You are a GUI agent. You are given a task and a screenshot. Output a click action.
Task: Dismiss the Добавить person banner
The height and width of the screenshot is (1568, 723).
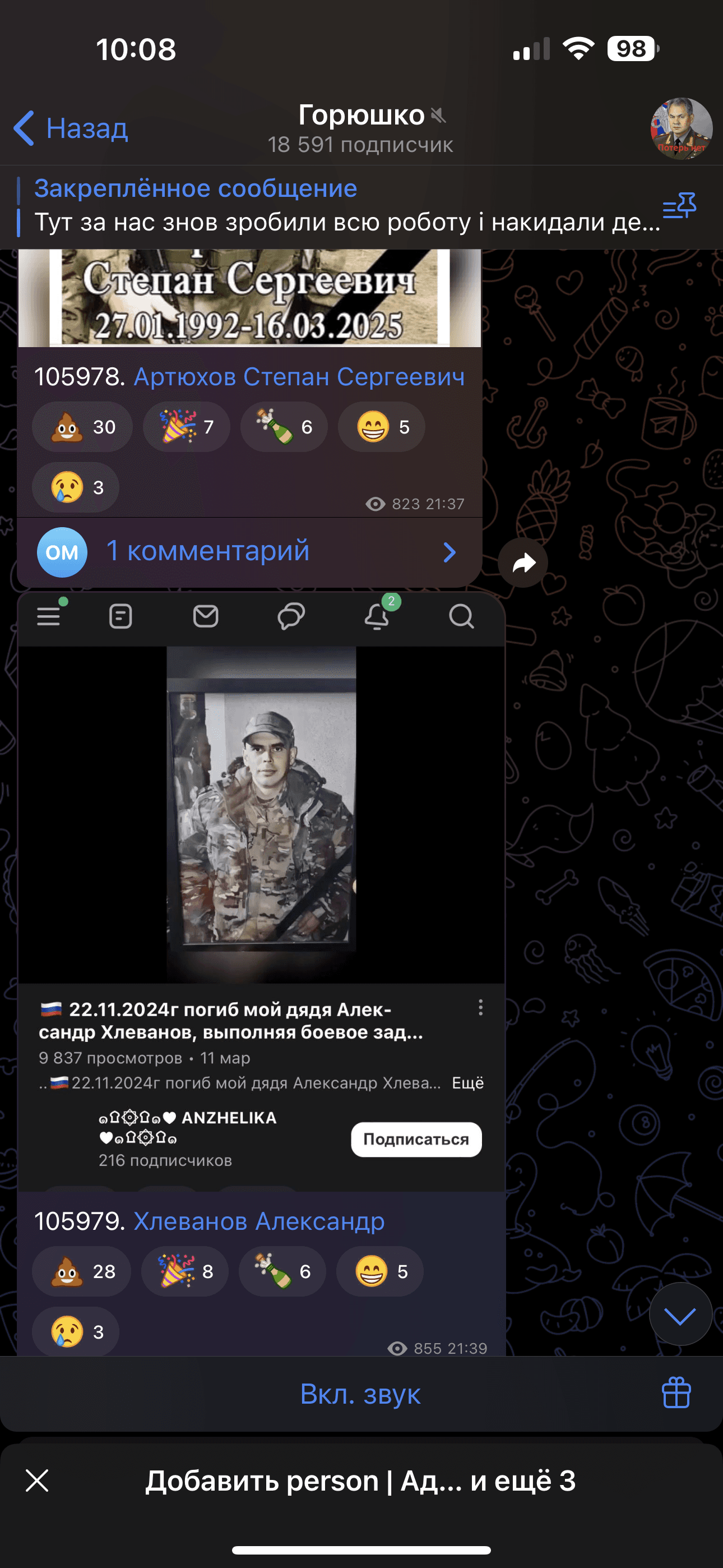[x=37, y=1481]
